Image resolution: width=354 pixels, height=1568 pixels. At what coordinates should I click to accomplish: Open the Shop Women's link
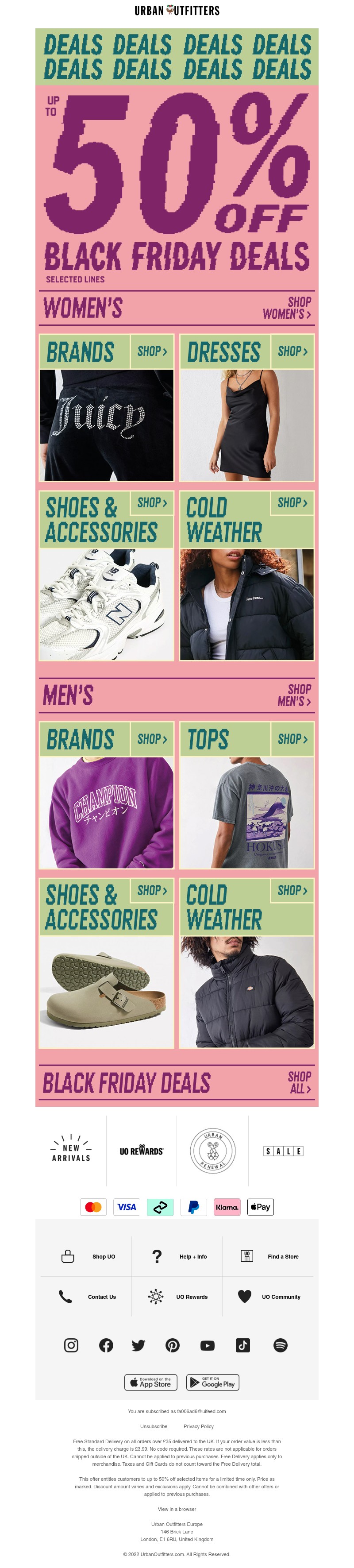tap(286, 308)
